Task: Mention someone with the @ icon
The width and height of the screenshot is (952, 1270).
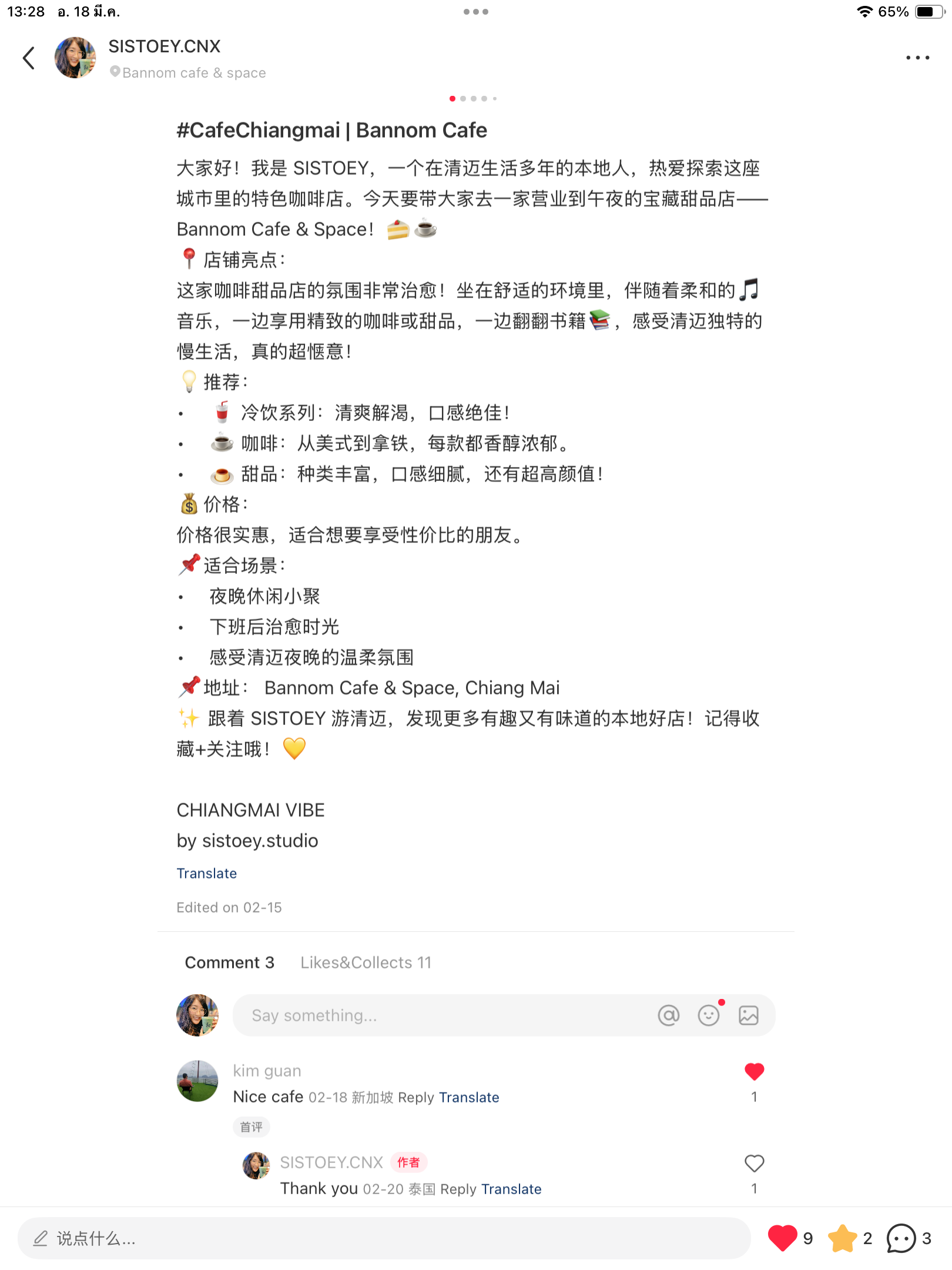Action: click(669, 1015)
